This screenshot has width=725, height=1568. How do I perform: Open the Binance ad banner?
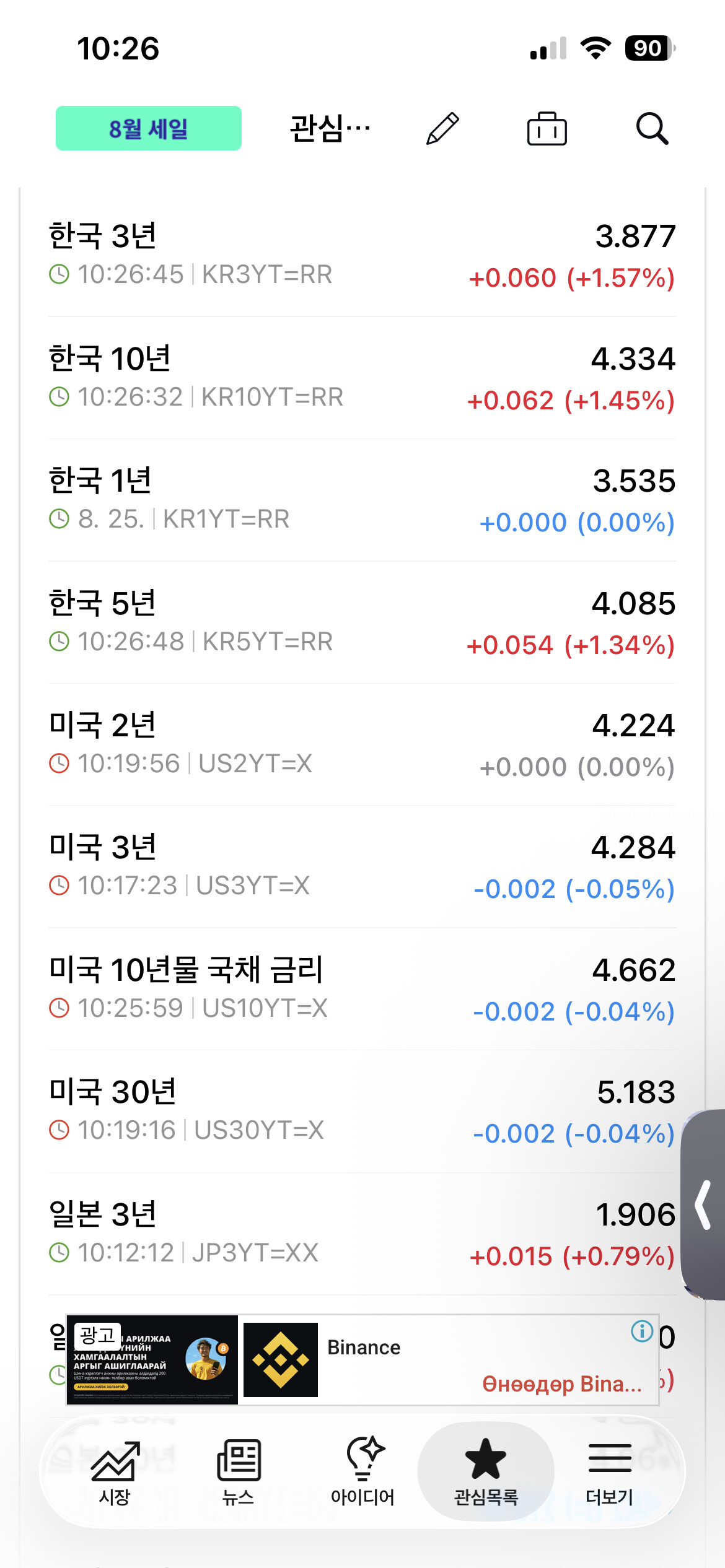pos(362,1360)
